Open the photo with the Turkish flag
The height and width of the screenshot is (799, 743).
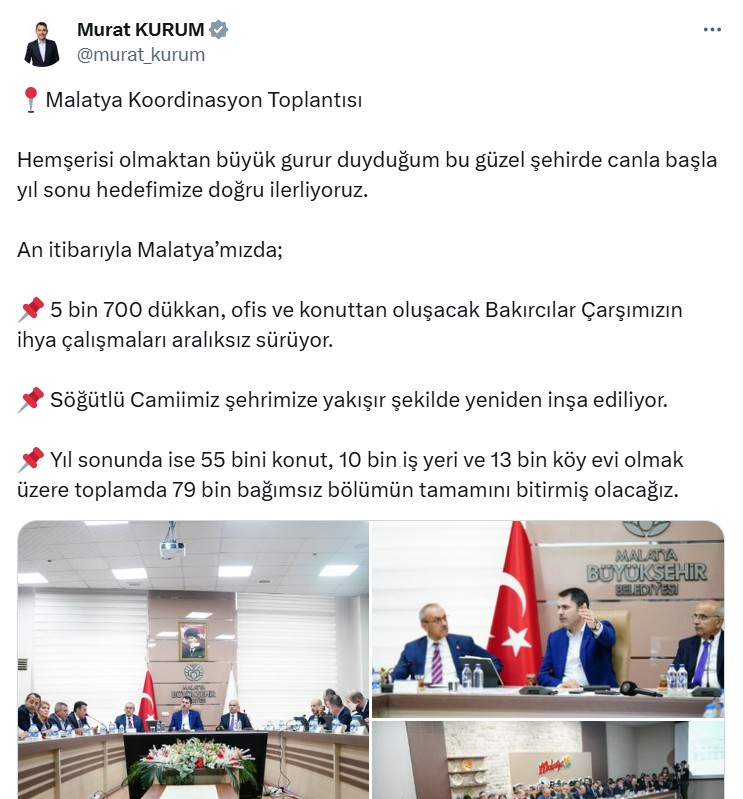coord(547,618)
